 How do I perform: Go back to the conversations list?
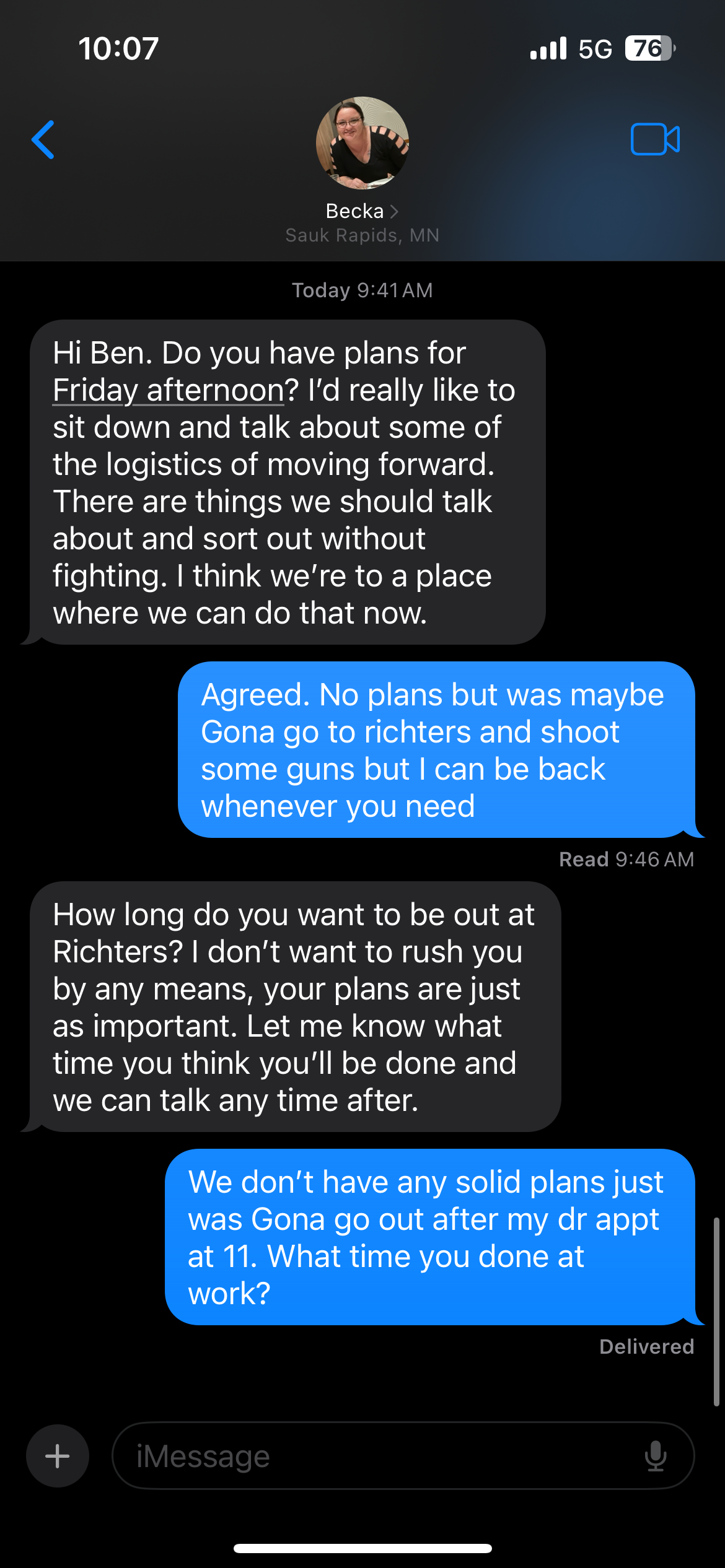pos(43,140)
